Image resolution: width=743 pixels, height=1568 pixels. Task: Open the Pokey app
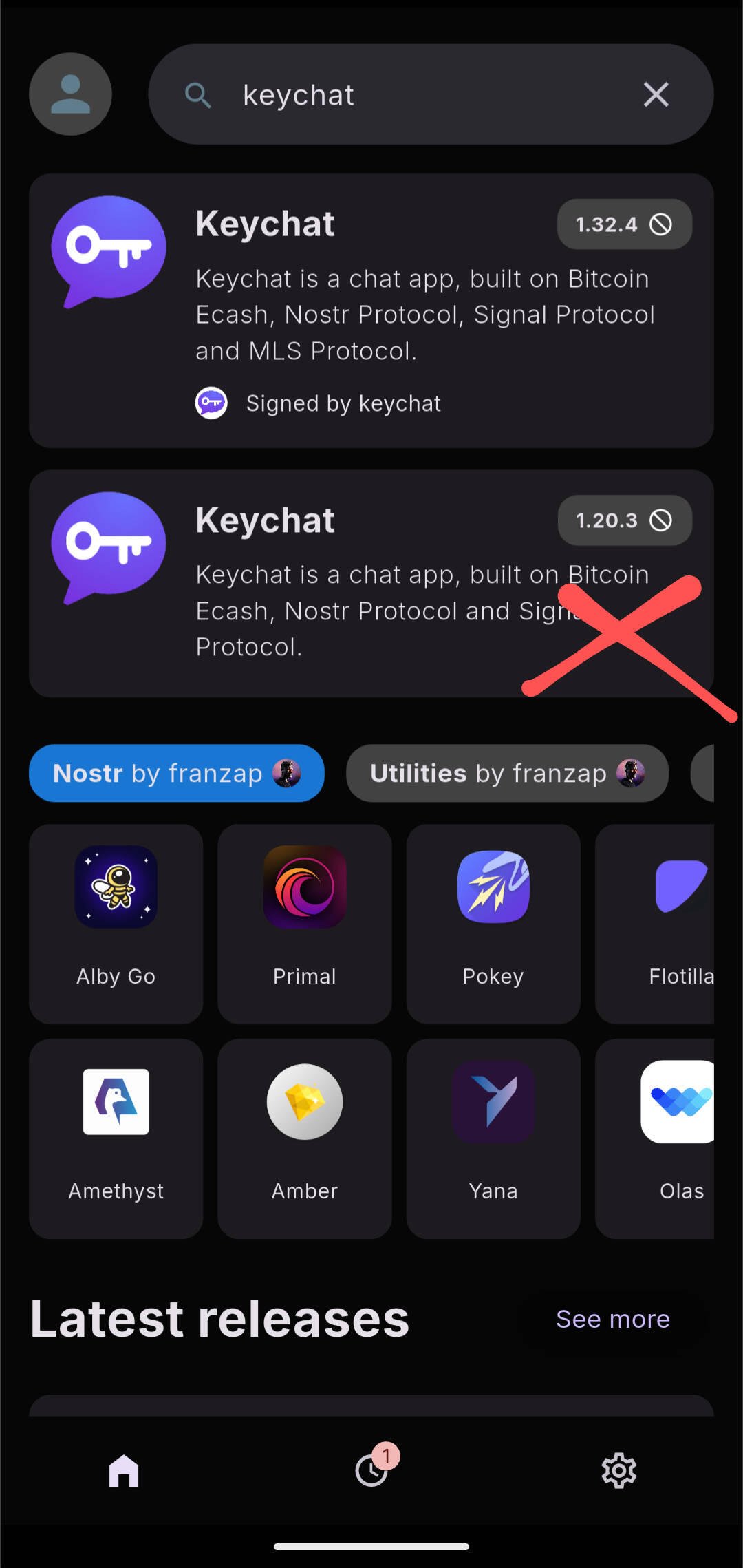(493, 923)
